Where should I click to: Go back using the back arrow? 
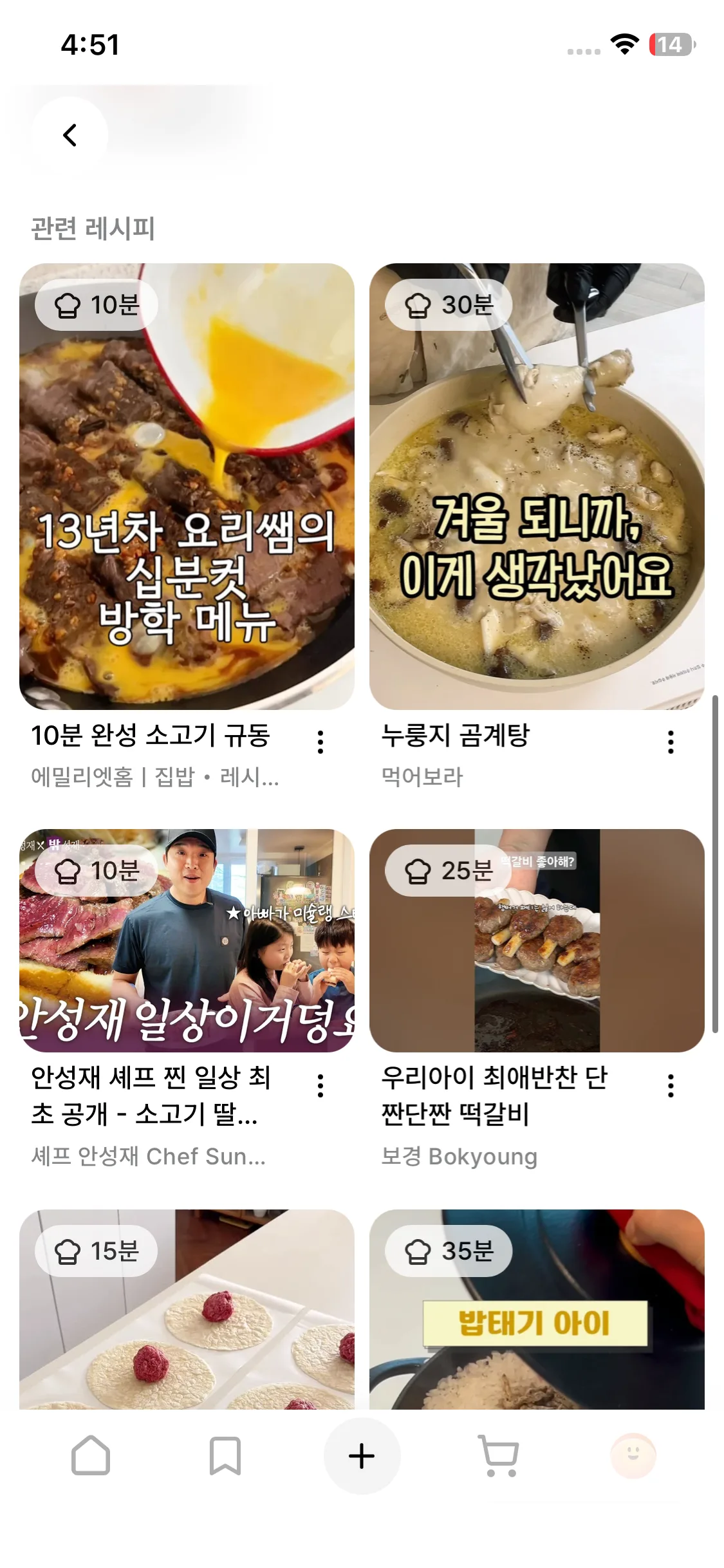click(x=70, y=135)
